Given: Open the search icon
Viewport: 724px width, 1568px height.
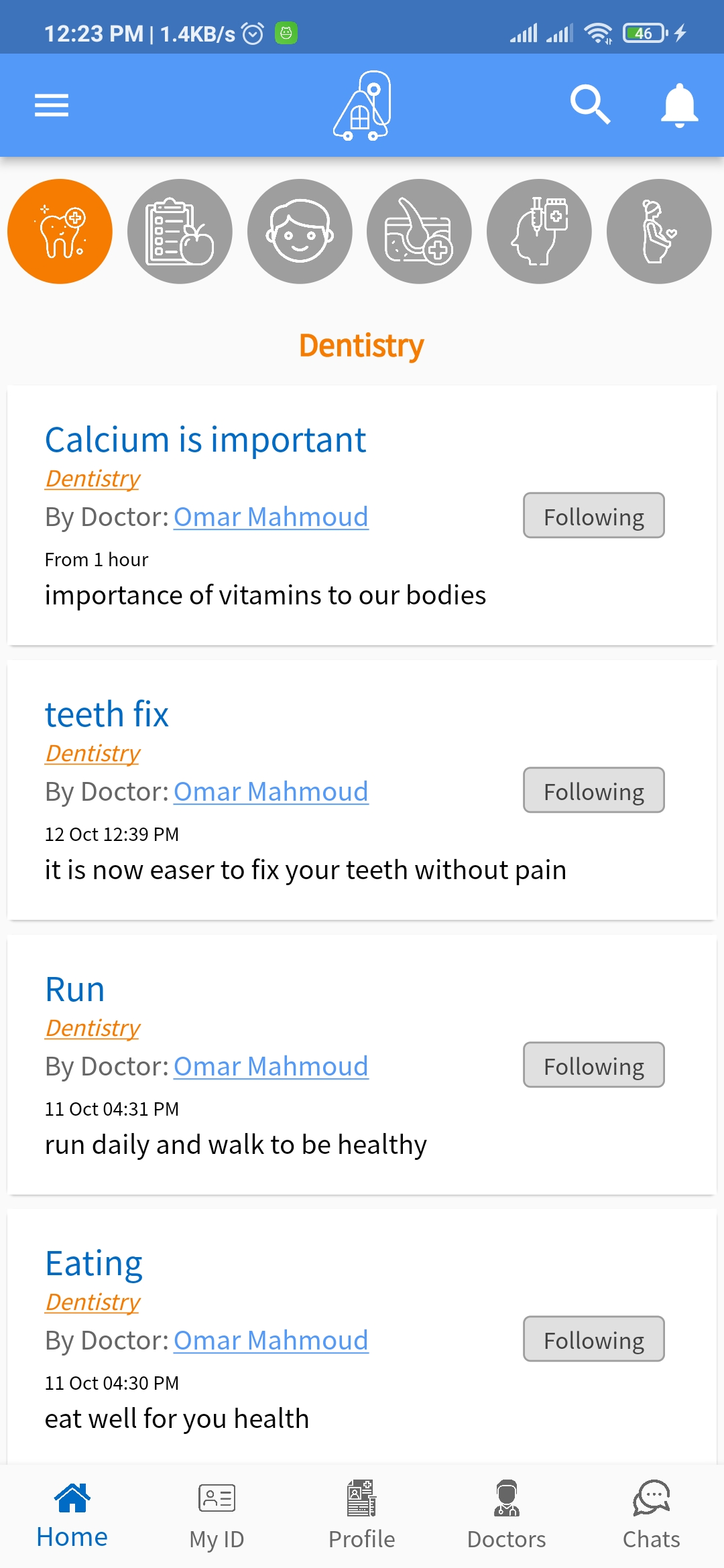Looking at the screenshot, I should tap(590, 105).
